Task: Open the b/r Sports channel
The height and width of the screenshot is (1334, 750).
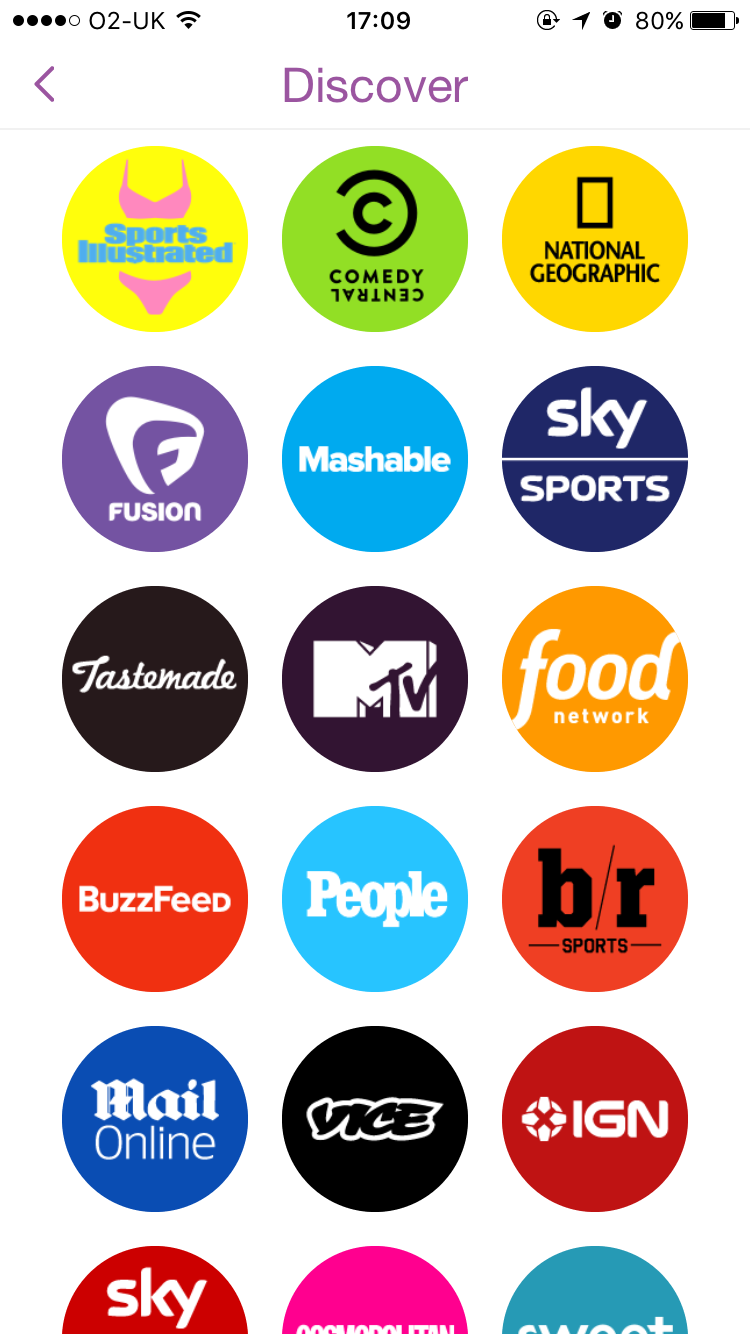Action: [595, 899]
